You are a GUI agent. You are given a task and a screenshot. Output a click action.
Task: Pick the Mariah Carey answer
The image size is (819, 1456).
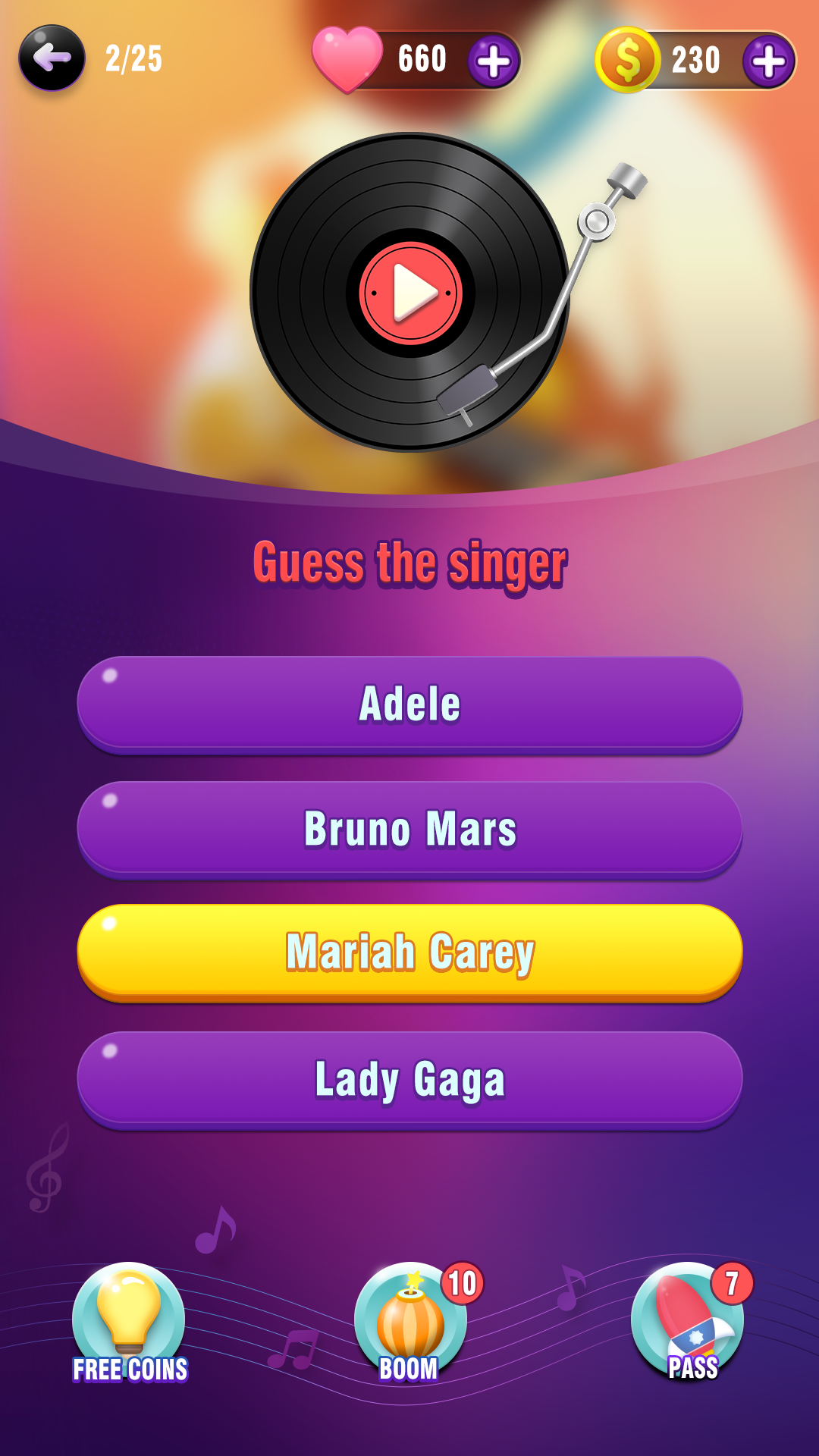[x=409, y=952]
